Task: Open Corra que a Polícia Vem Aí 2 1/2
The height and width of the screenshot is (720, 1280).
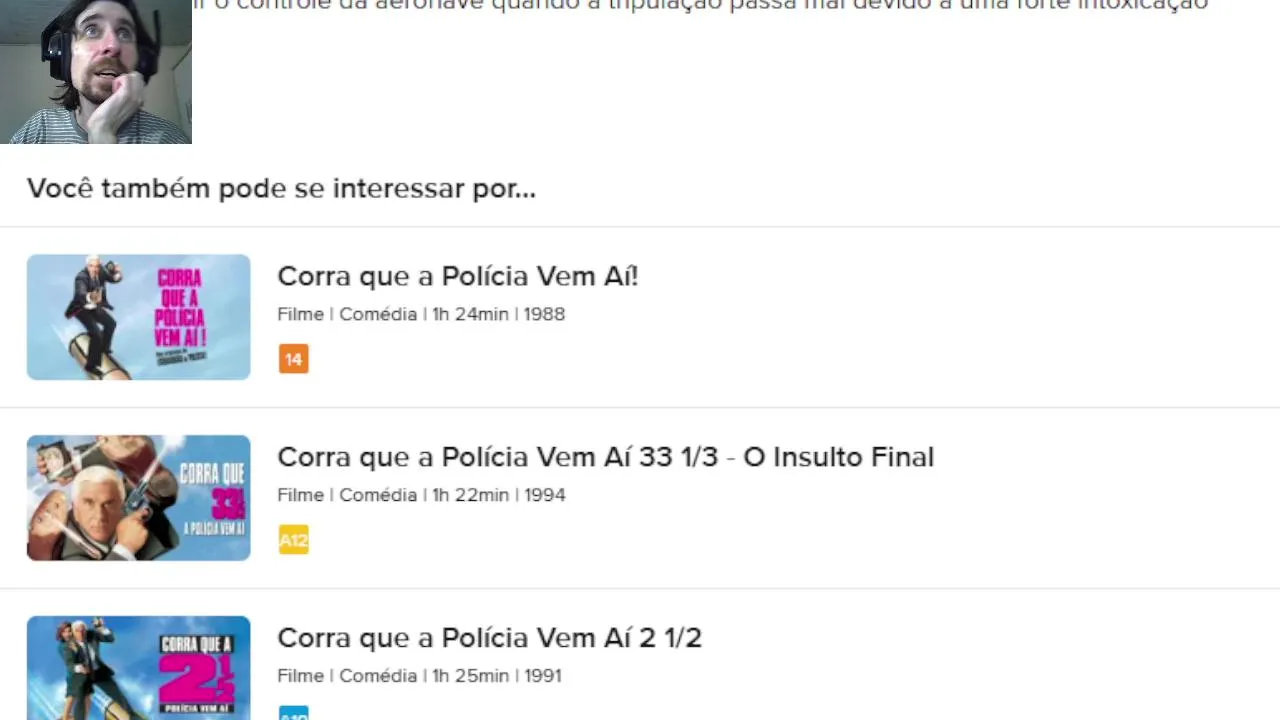Action: (489, 638)
